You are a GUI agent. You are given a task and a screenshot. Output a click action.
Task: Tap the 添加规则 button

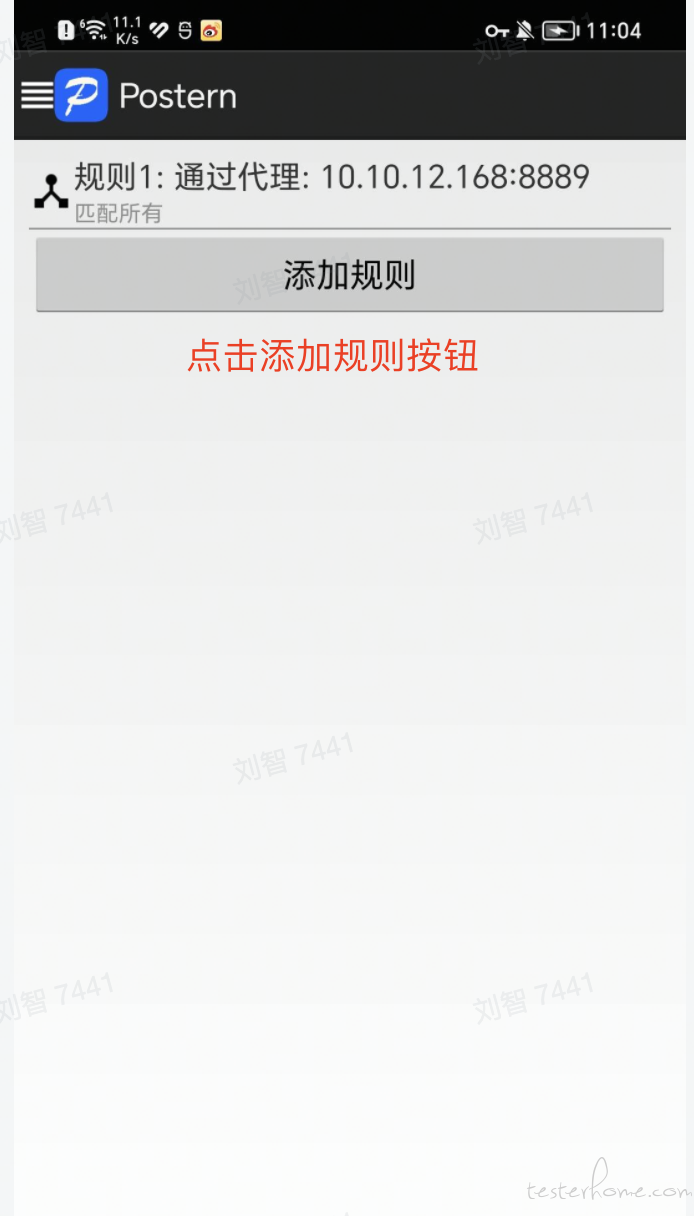click(350, 275)
